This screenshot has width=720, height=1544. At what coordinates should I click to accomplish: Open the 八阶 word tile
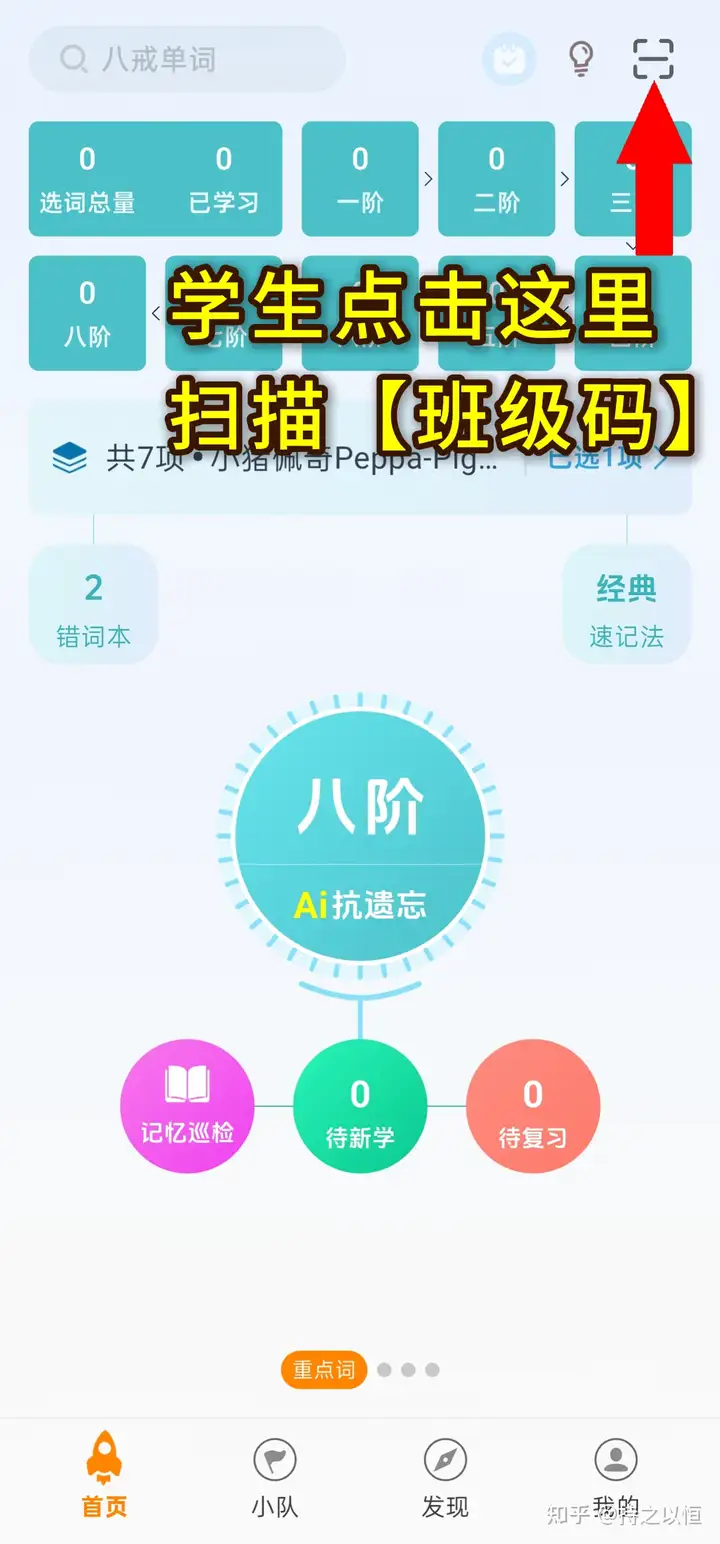pos(87,313)
